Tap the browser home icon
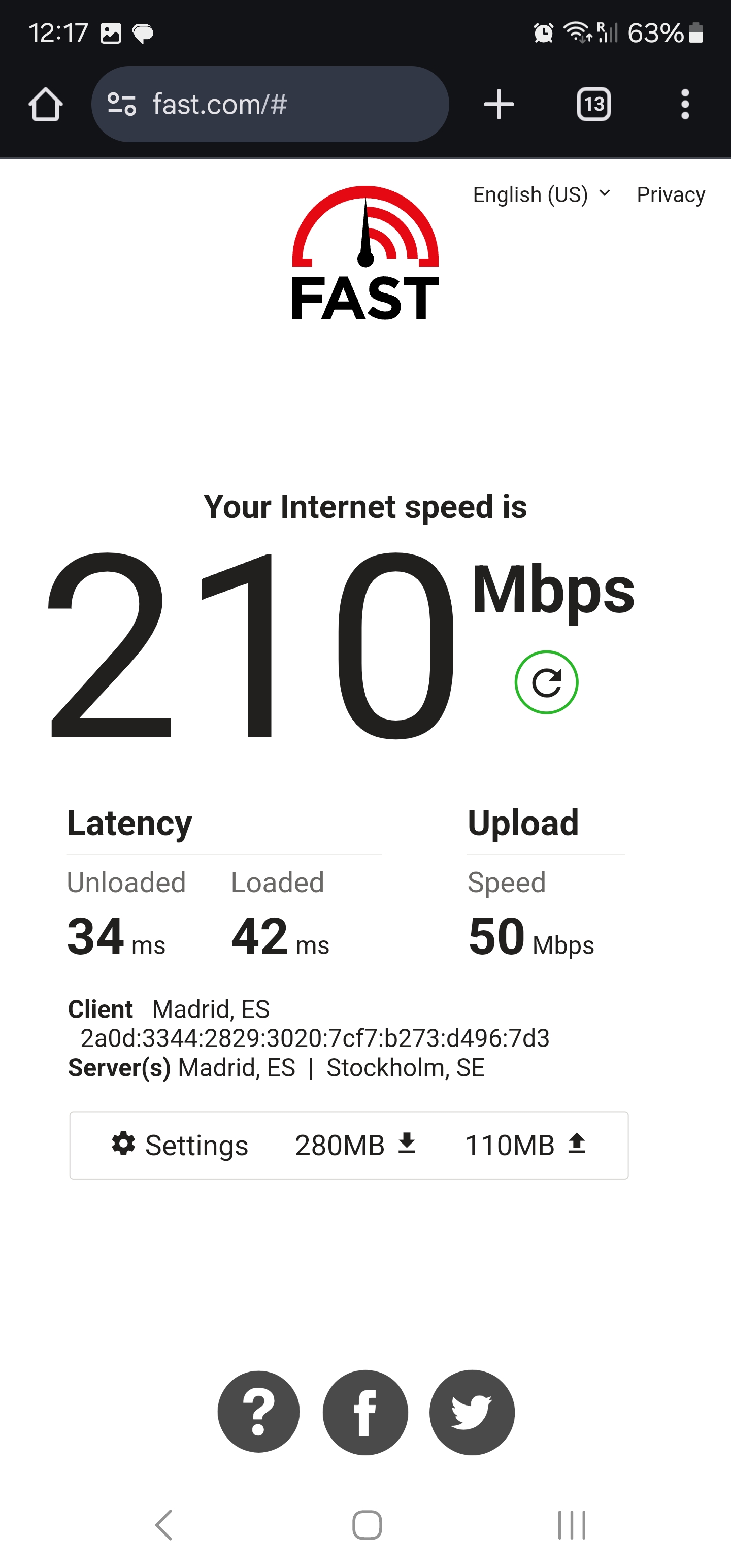The image size is (731, 1568). tap(46, 104)
